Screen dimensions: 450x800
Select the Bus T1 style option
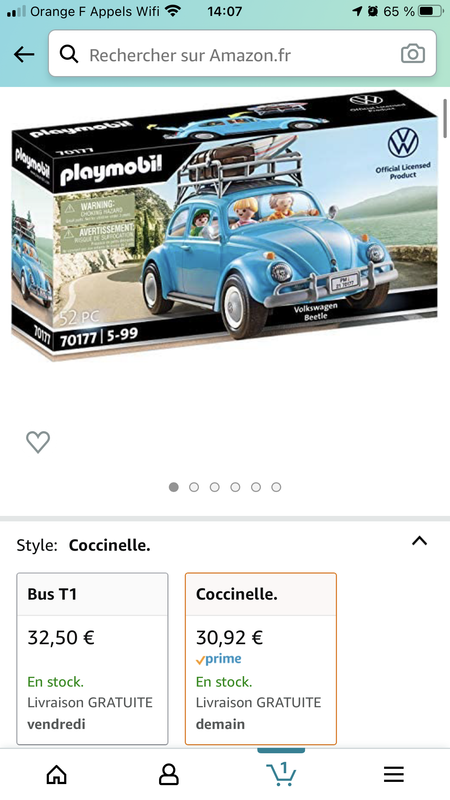pyautogui.click(x=92, y=659)
